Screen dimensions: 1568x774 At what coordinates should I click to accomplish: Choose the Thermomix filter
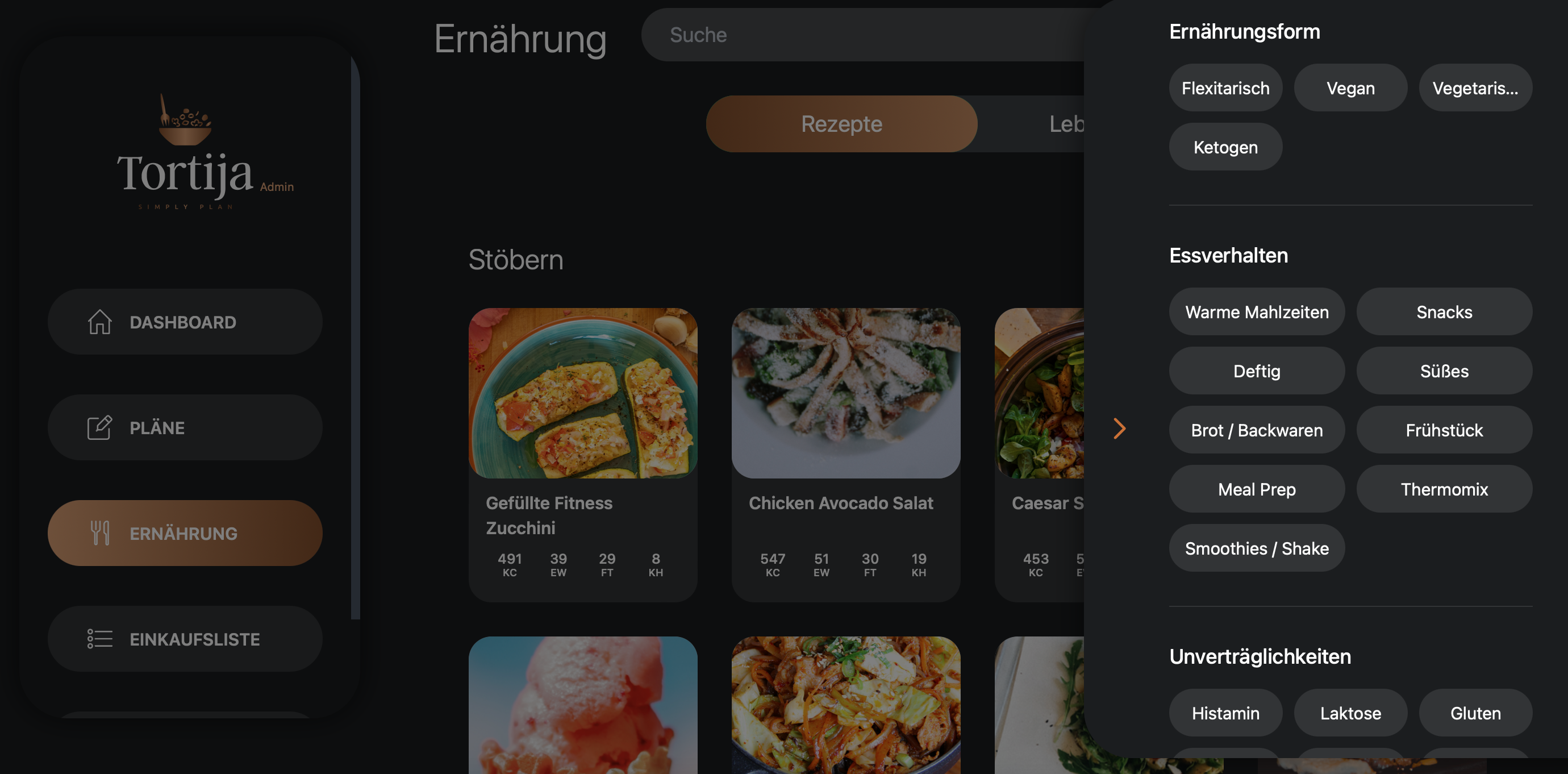[1443, 489]
